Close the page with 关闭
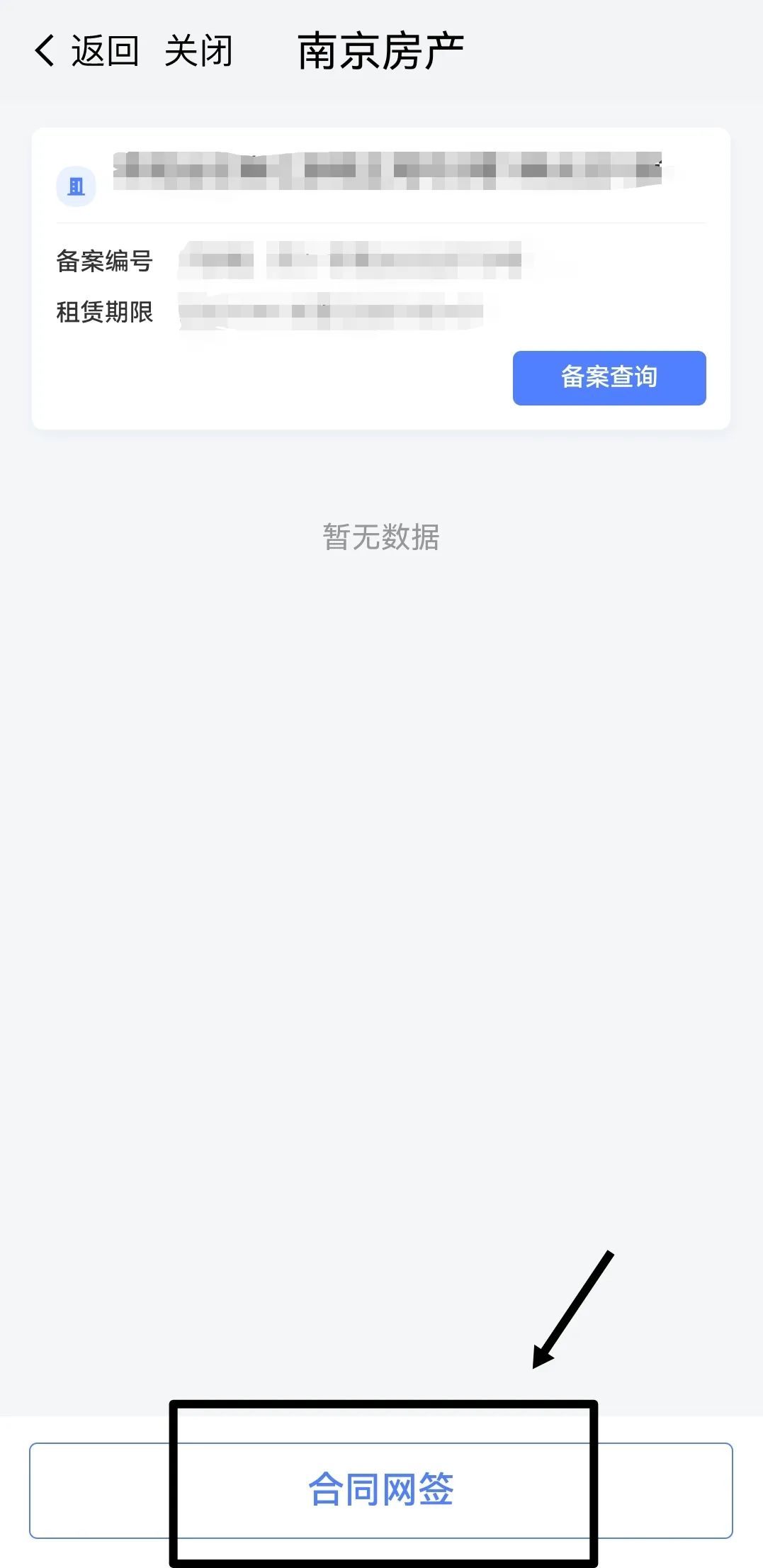This screenshot has width=763, height=1568. [x=198, y=52]
